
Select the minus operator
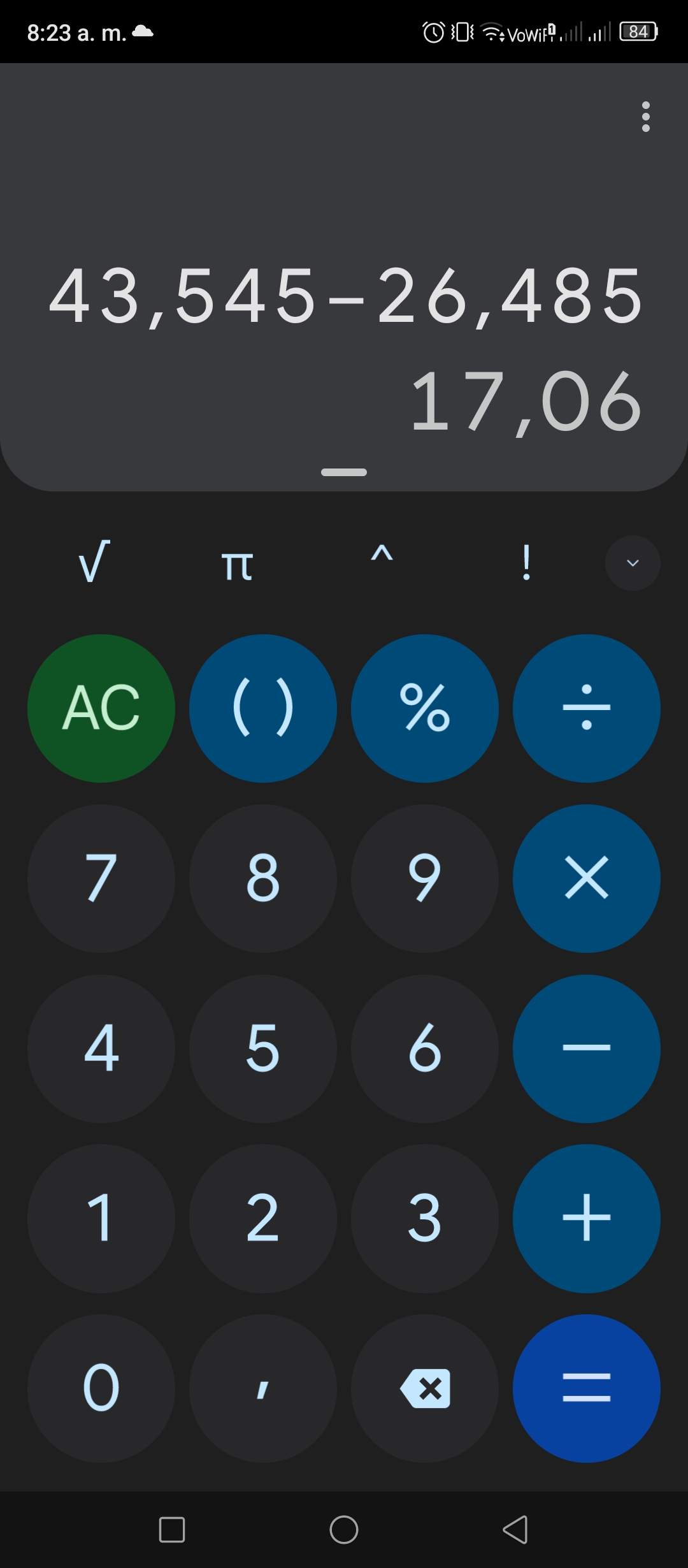point(587,1049)
